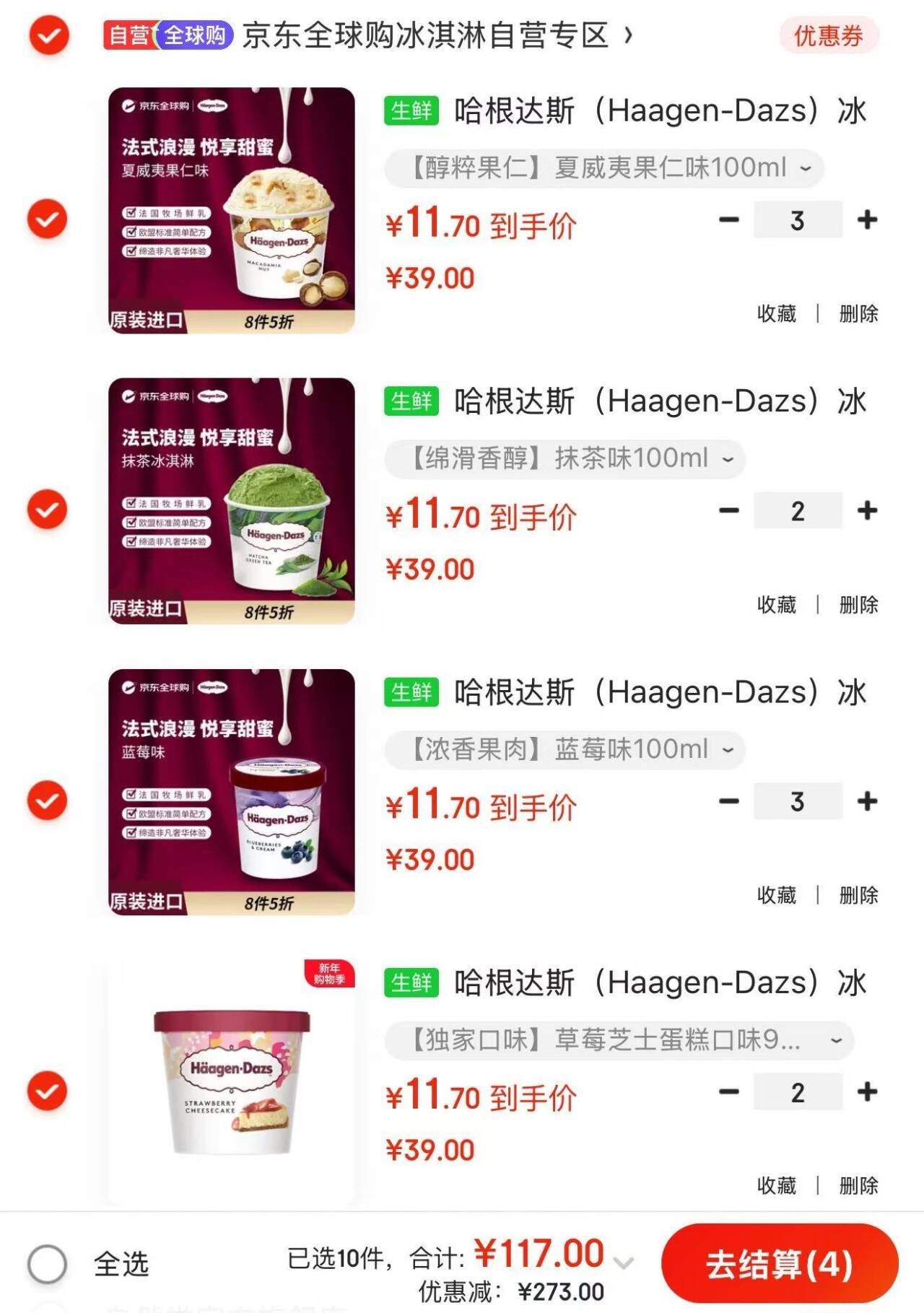Reduce the 蓝莓味 quantity by one

coord(729,801)
